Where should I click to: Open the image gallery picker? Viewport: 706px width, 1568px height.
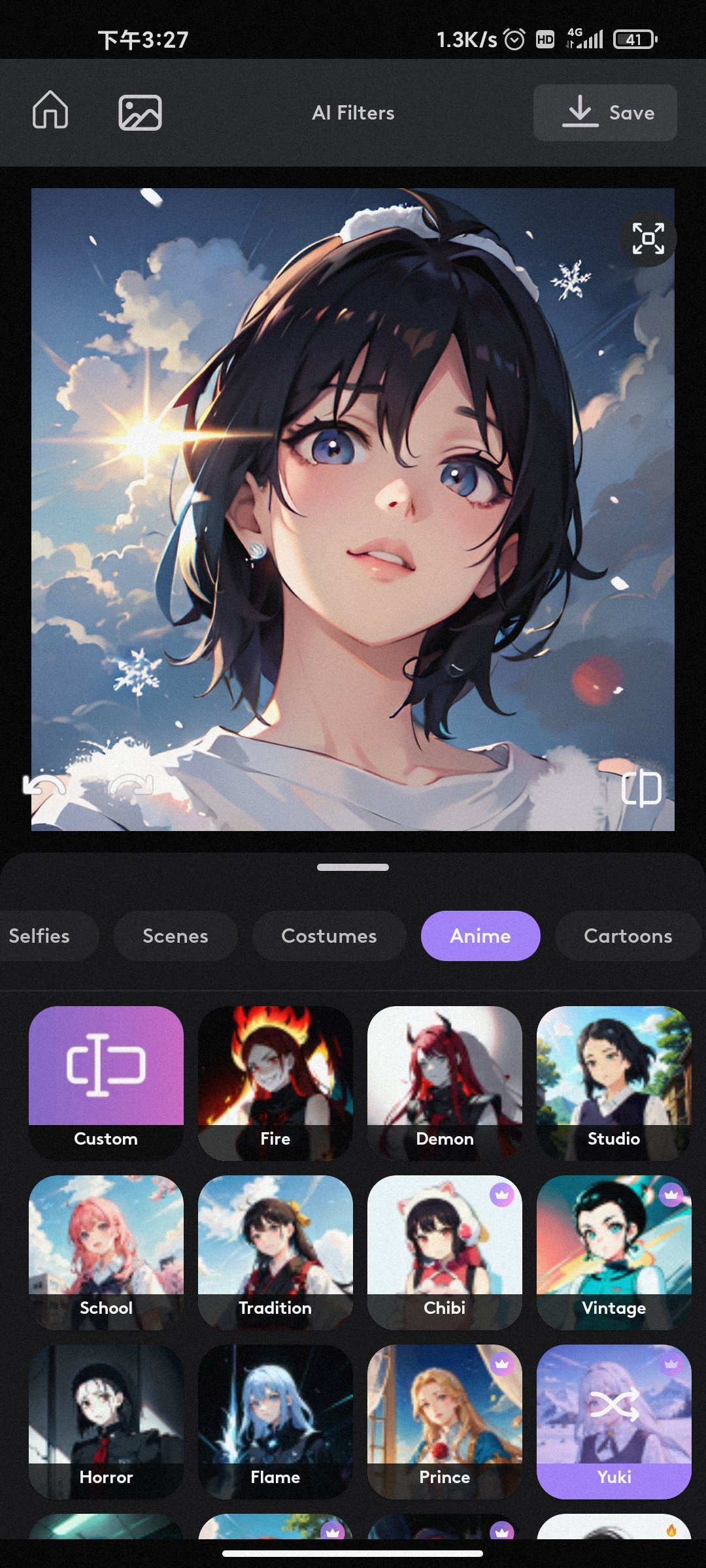click(140, 112)
